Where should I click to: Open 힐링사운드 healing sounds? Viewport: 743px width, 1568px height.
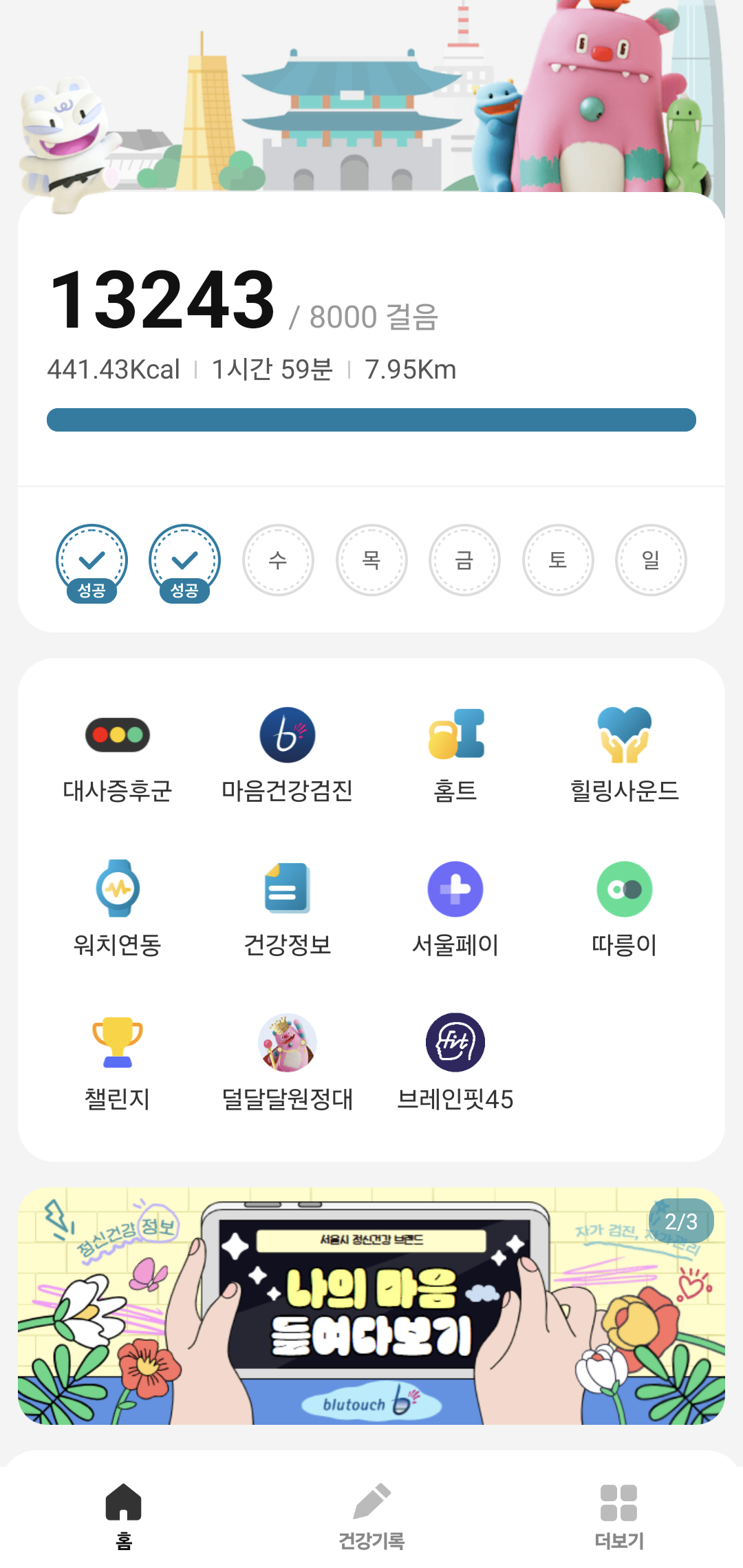624,755
